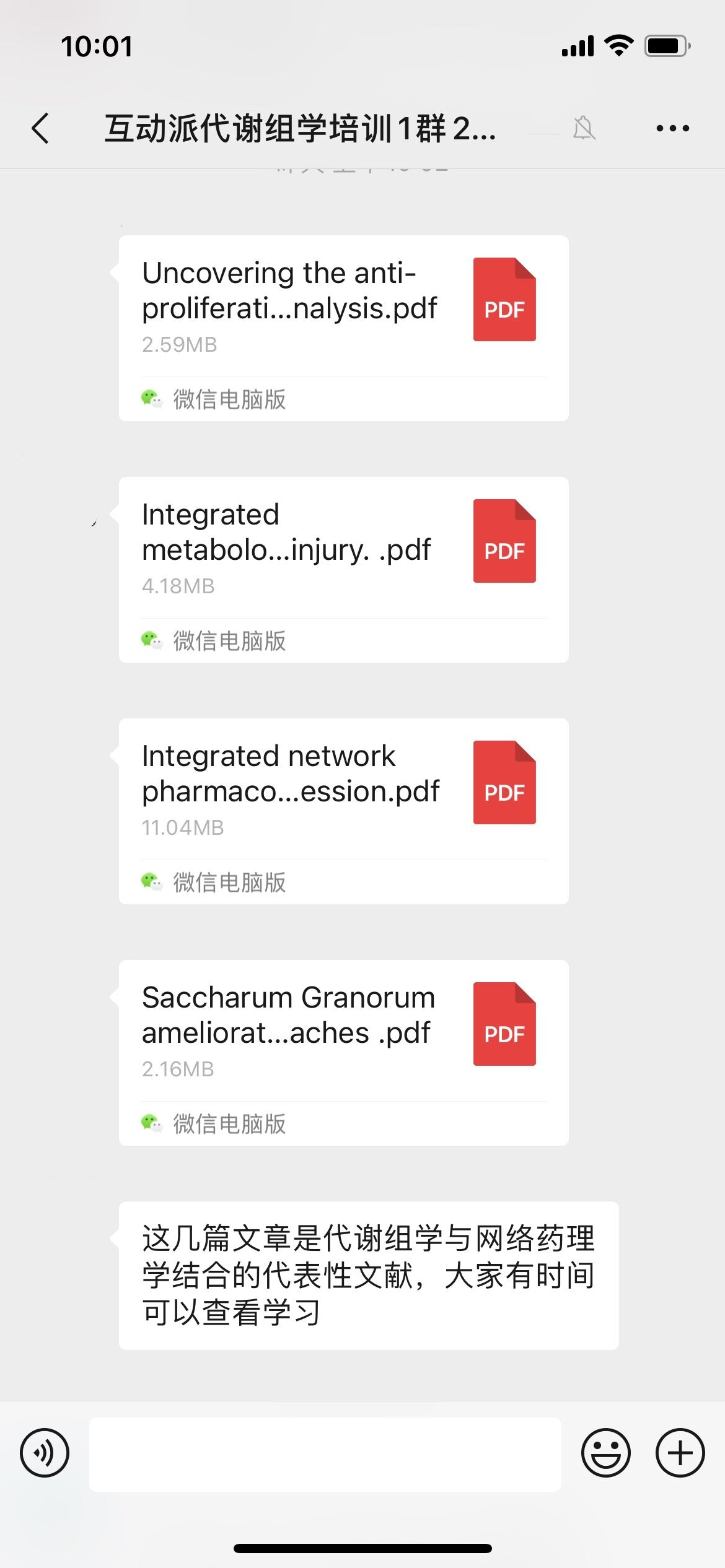The width and height of the screenshot is (725, 1568).
Task: Open the Integrated metabolo injury PDF
Action: pos(344,570)
